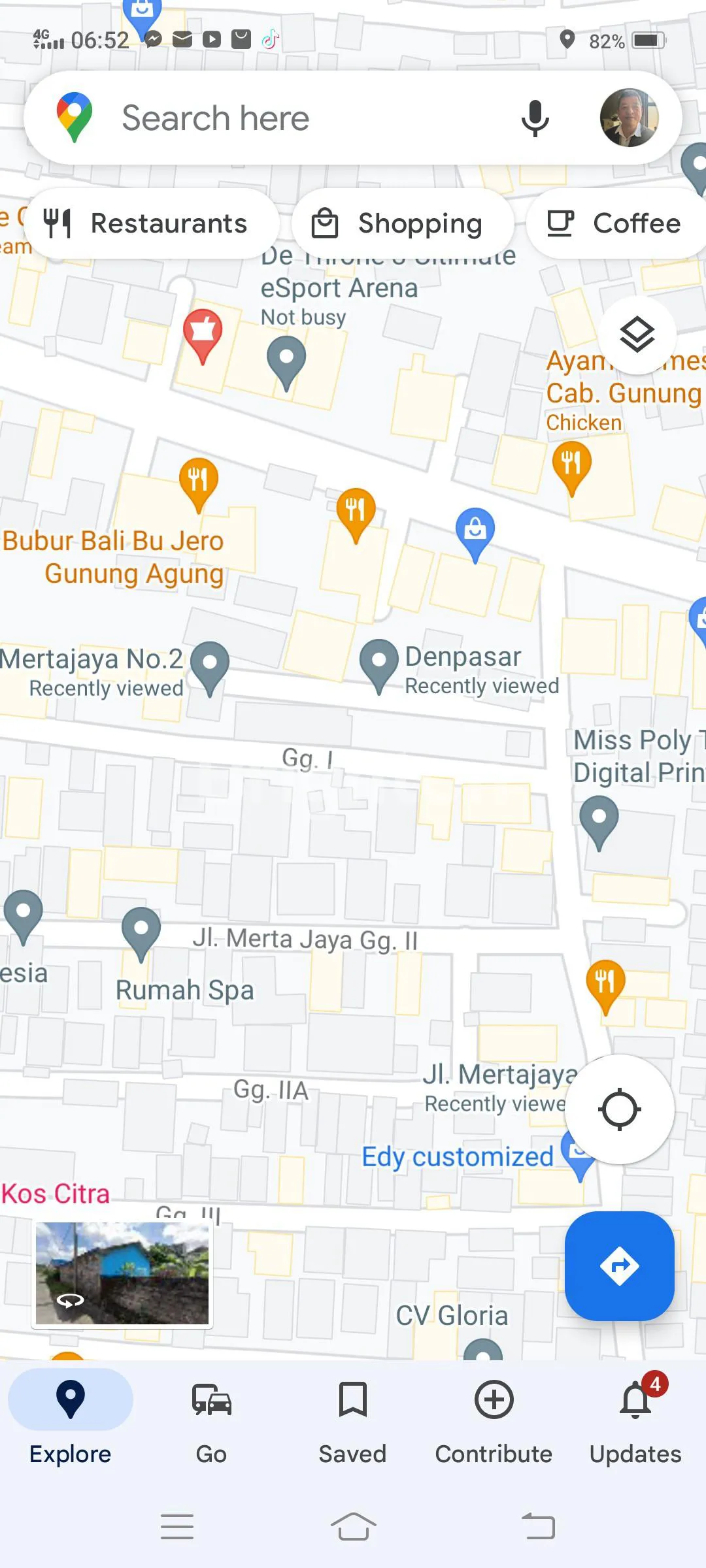The image size is (706, 1568).
Task: Show nearby Coffee places
Action: pos(614,224)
